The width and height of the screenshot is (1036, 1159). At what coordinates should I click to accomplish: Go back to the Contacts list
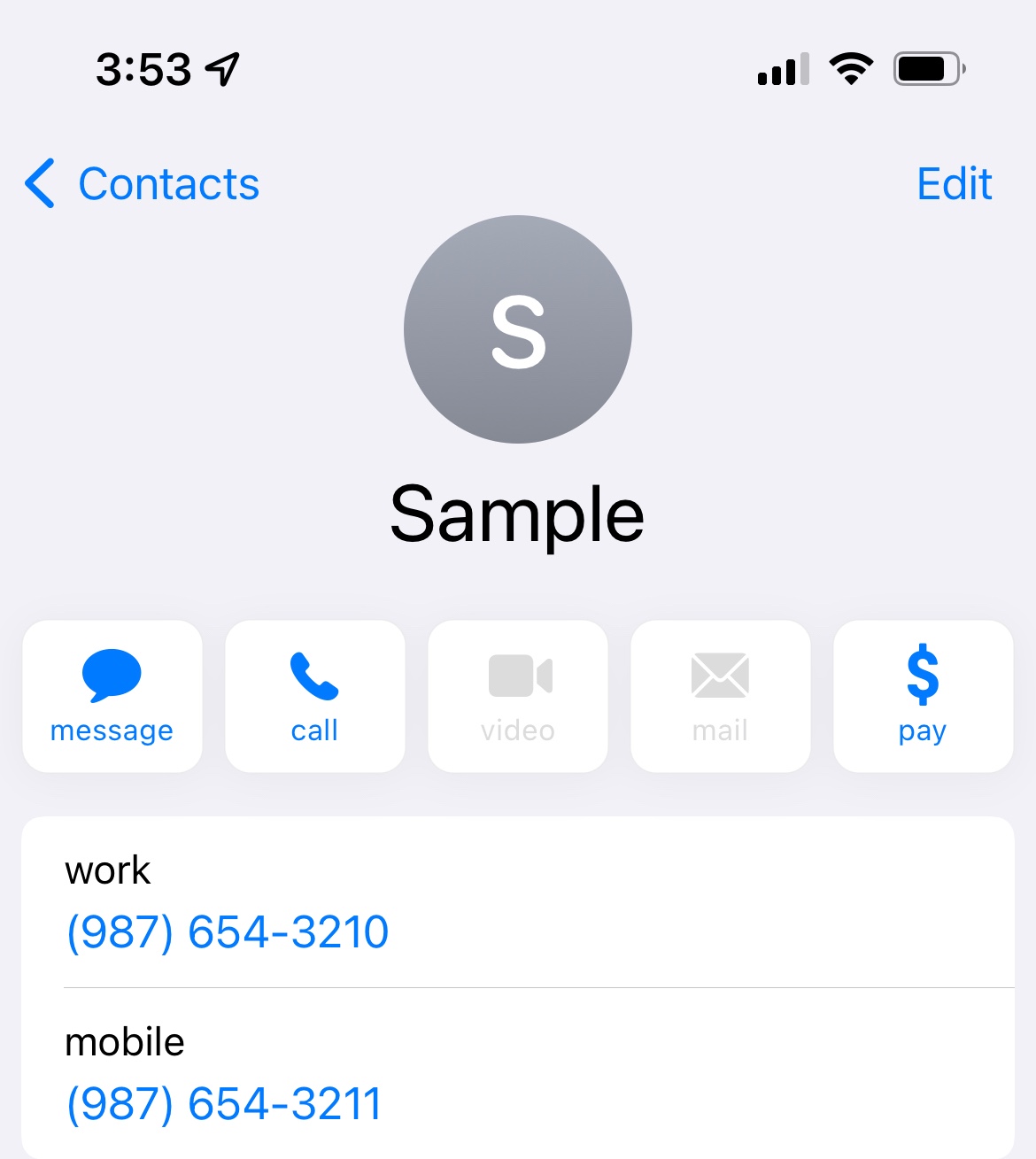pos(142,184)
